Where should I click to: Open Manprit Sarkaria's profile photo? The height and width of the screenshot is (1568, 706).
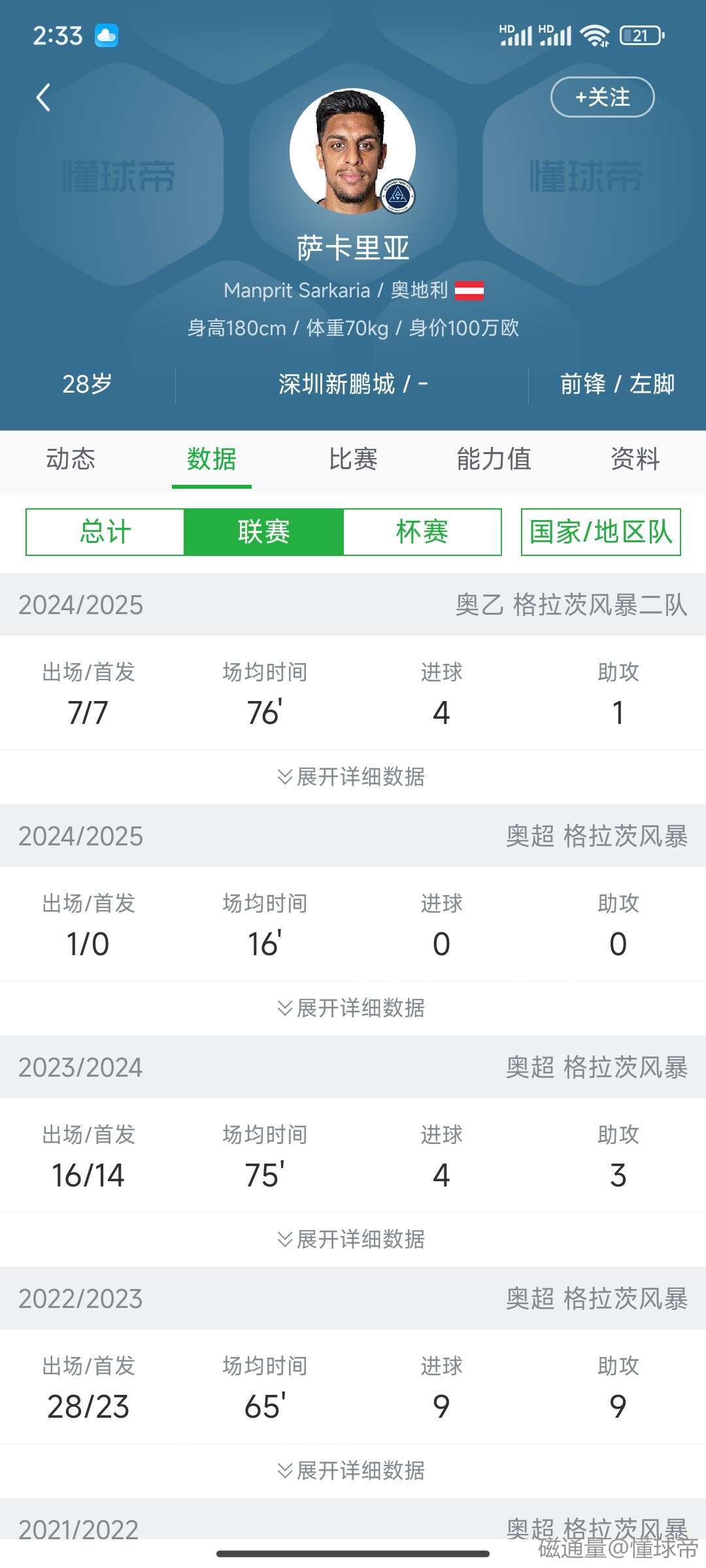[x=353, y=151]
